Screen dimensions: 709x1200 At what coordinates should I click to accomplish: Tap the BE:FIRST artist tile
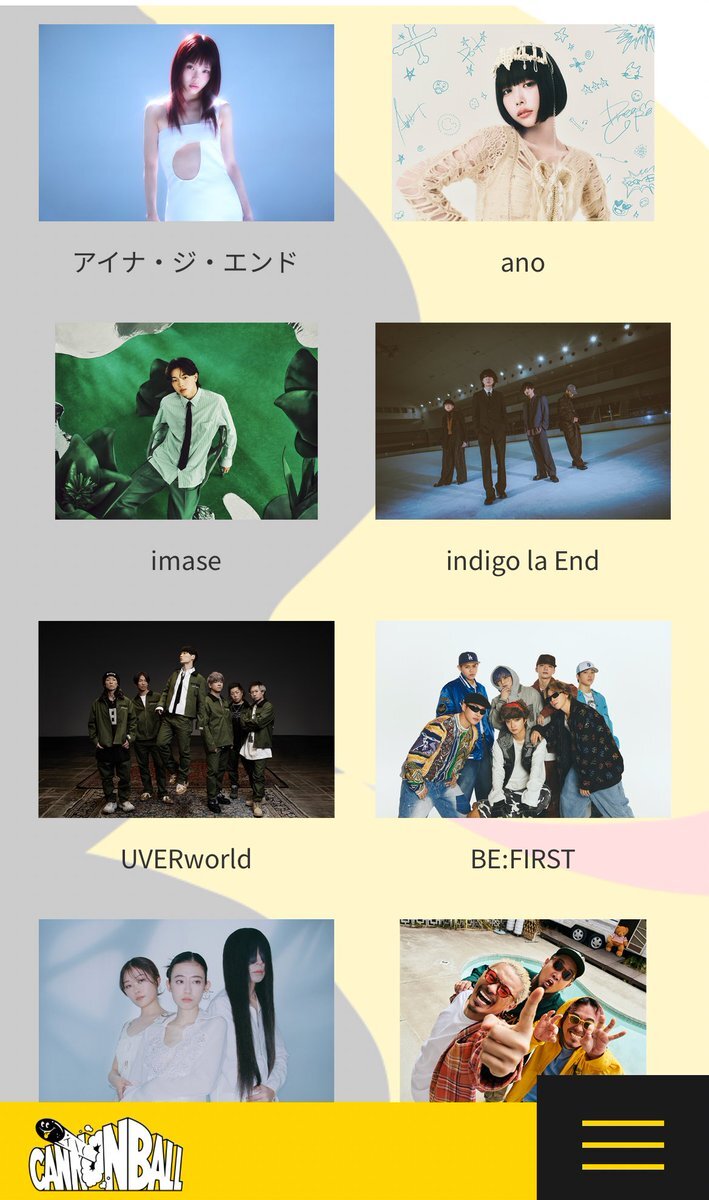click(523, 746)
